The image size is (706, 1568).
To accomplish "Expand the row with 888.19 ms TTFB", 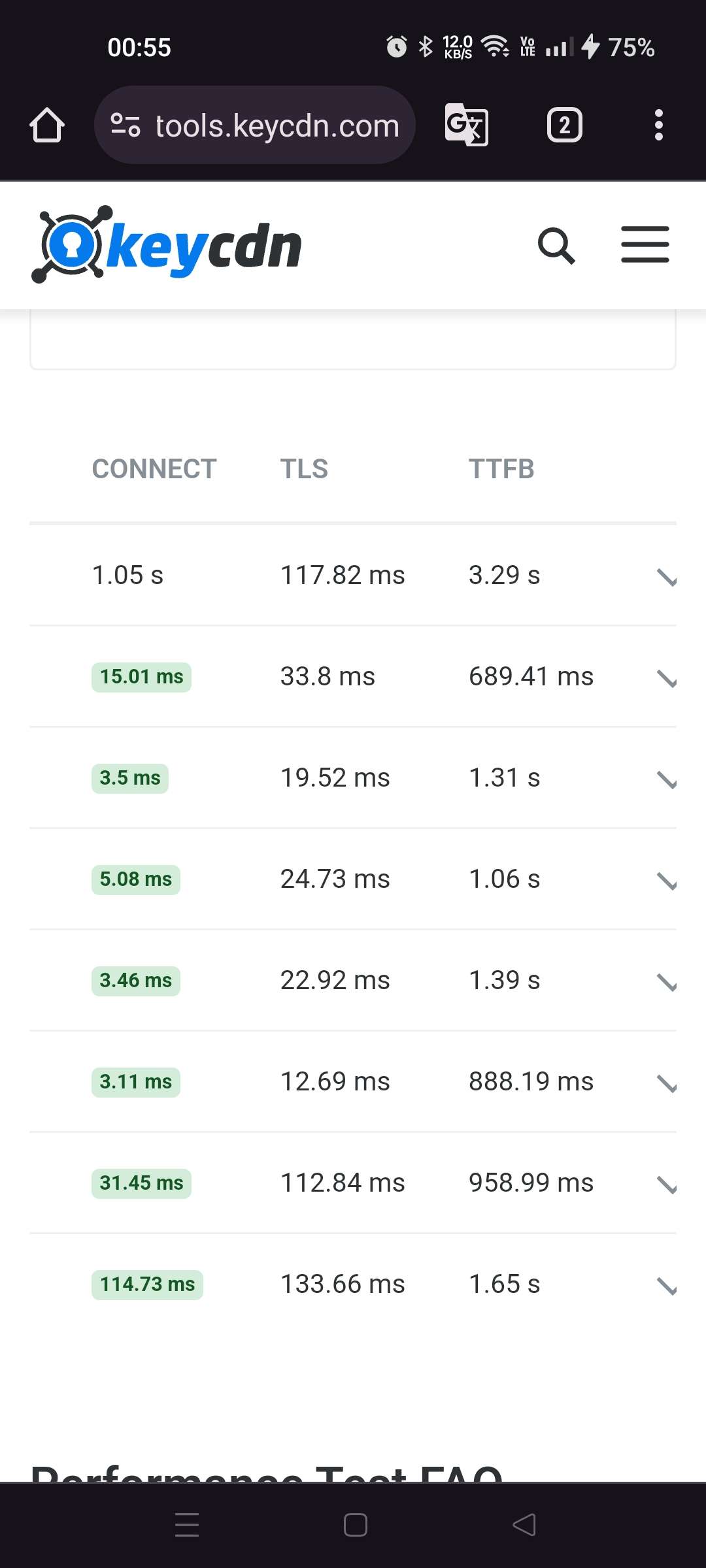I will [x=666, y=1083].
